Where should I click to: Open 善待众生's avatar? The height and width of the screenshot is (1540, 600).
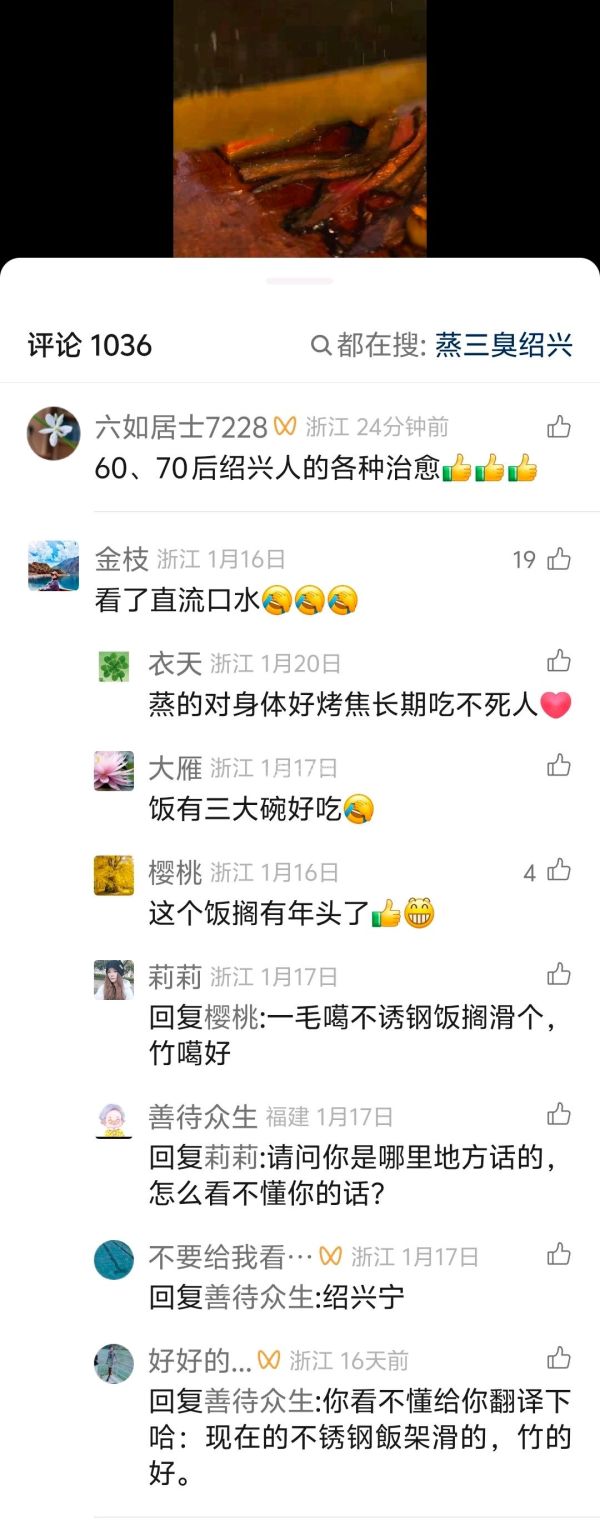(x=114, y=1120)
